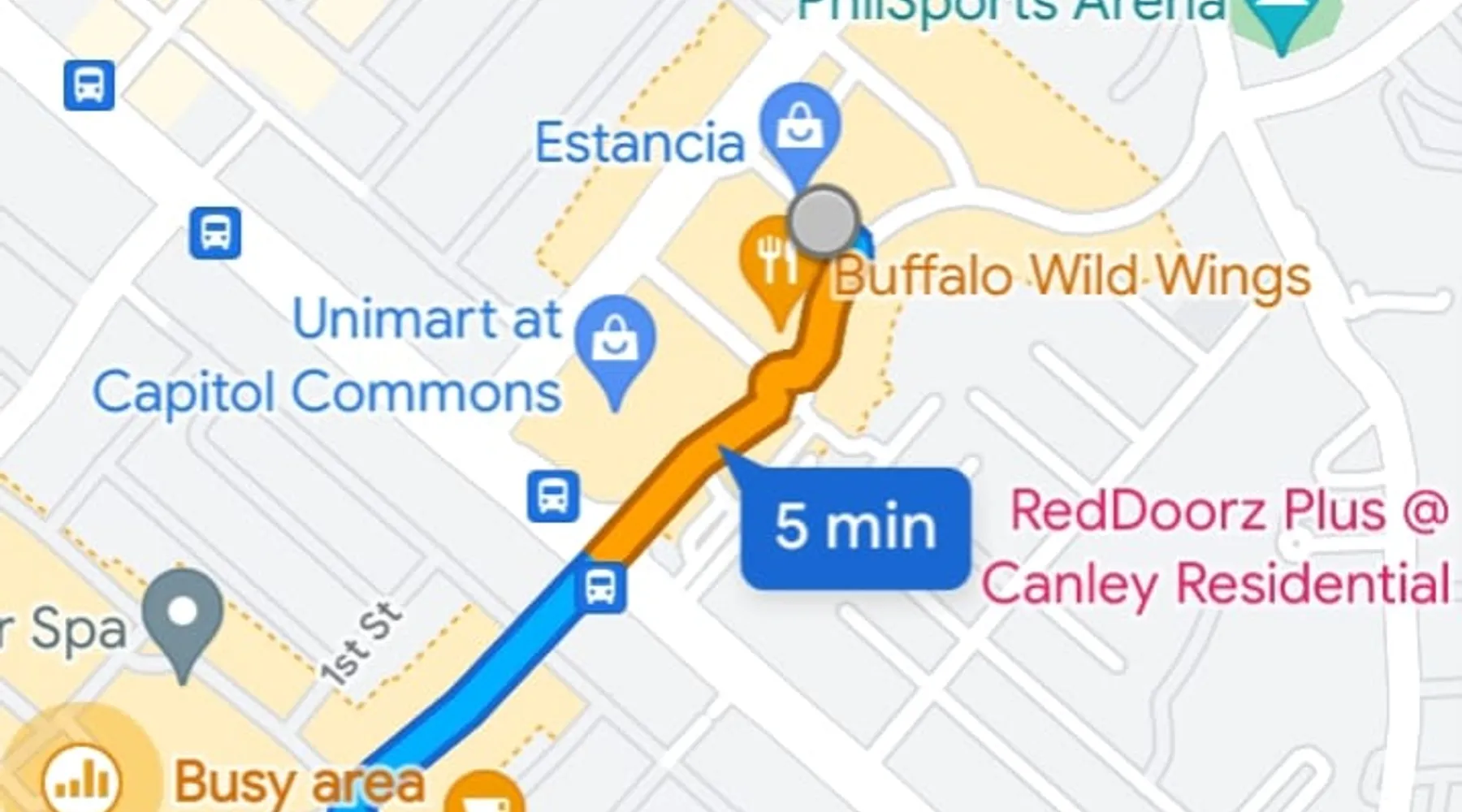
Task: Tap the 5 min route time label
Action: click(855, 528)
